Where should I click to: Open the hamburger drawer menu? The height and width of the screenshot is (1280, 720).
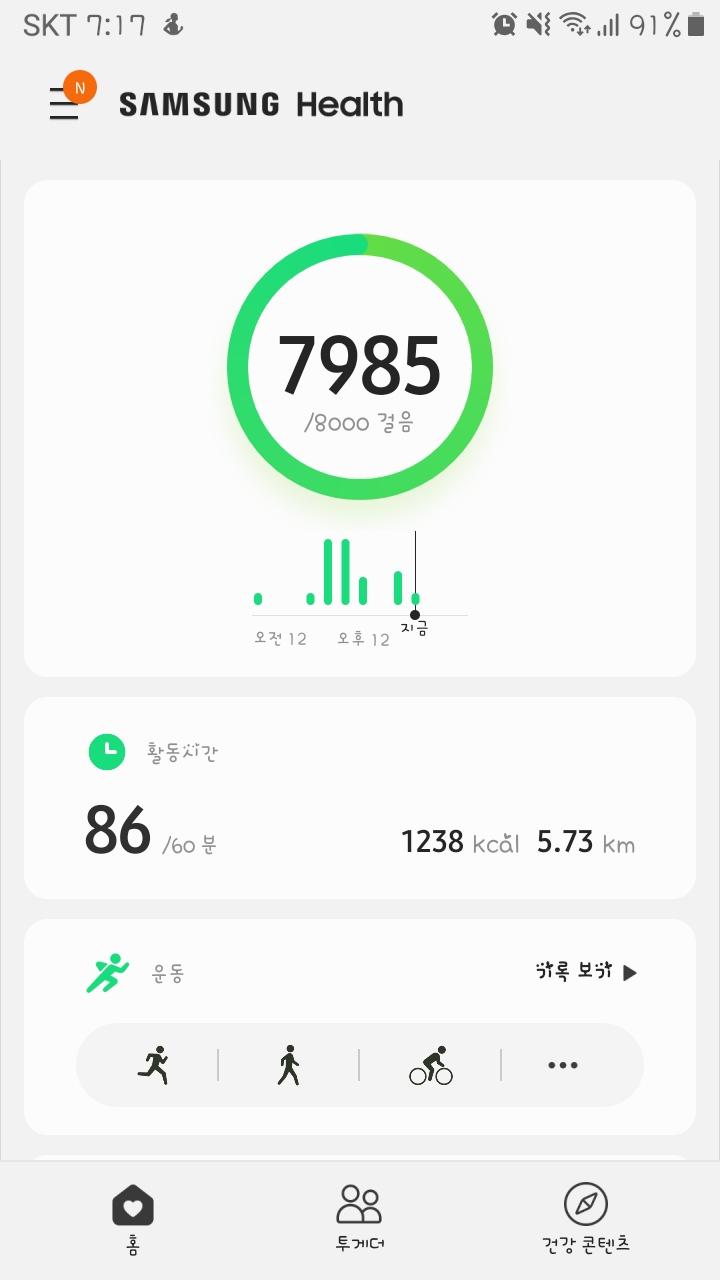click(65, 104)
